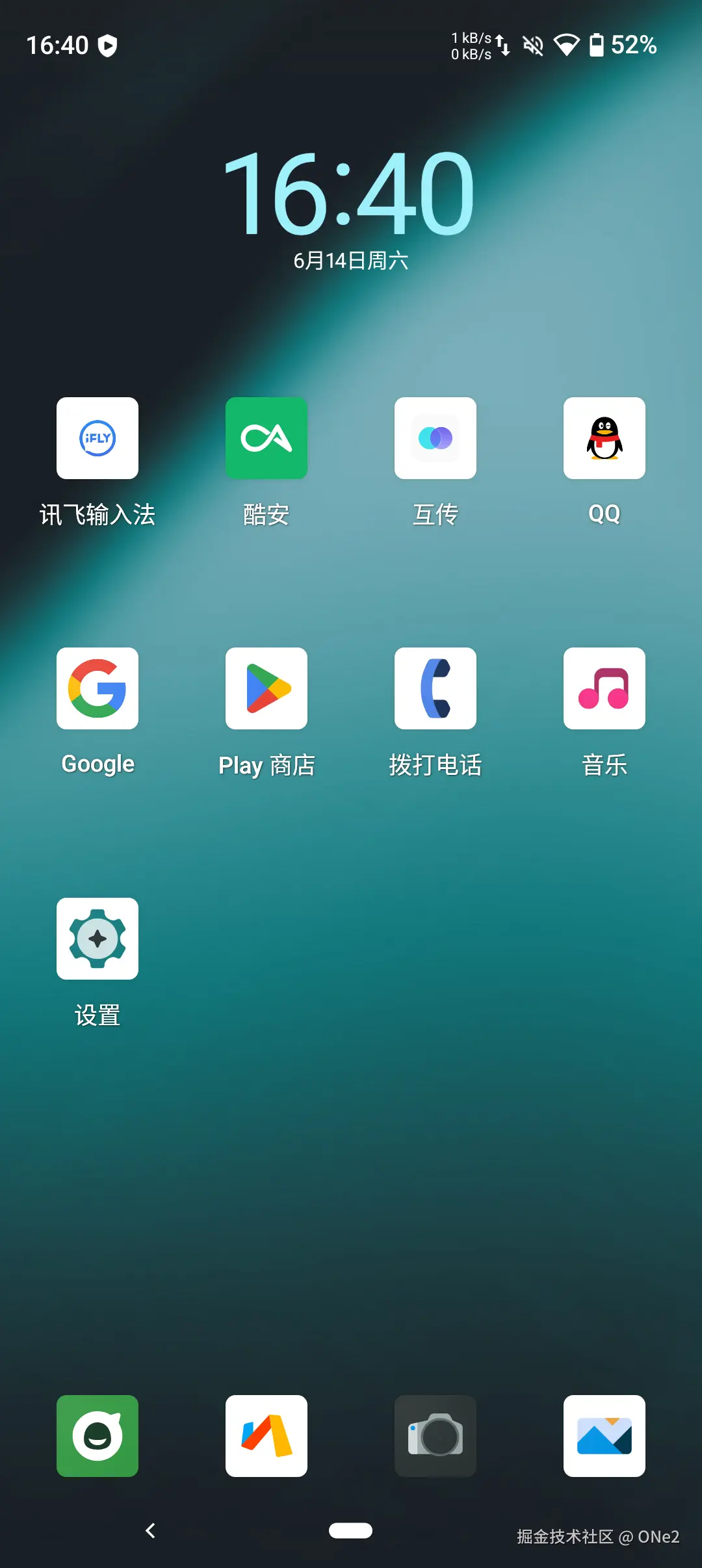
Task: Launch the orange M-logo app in the dock
Action: [x=266, y=1437]
